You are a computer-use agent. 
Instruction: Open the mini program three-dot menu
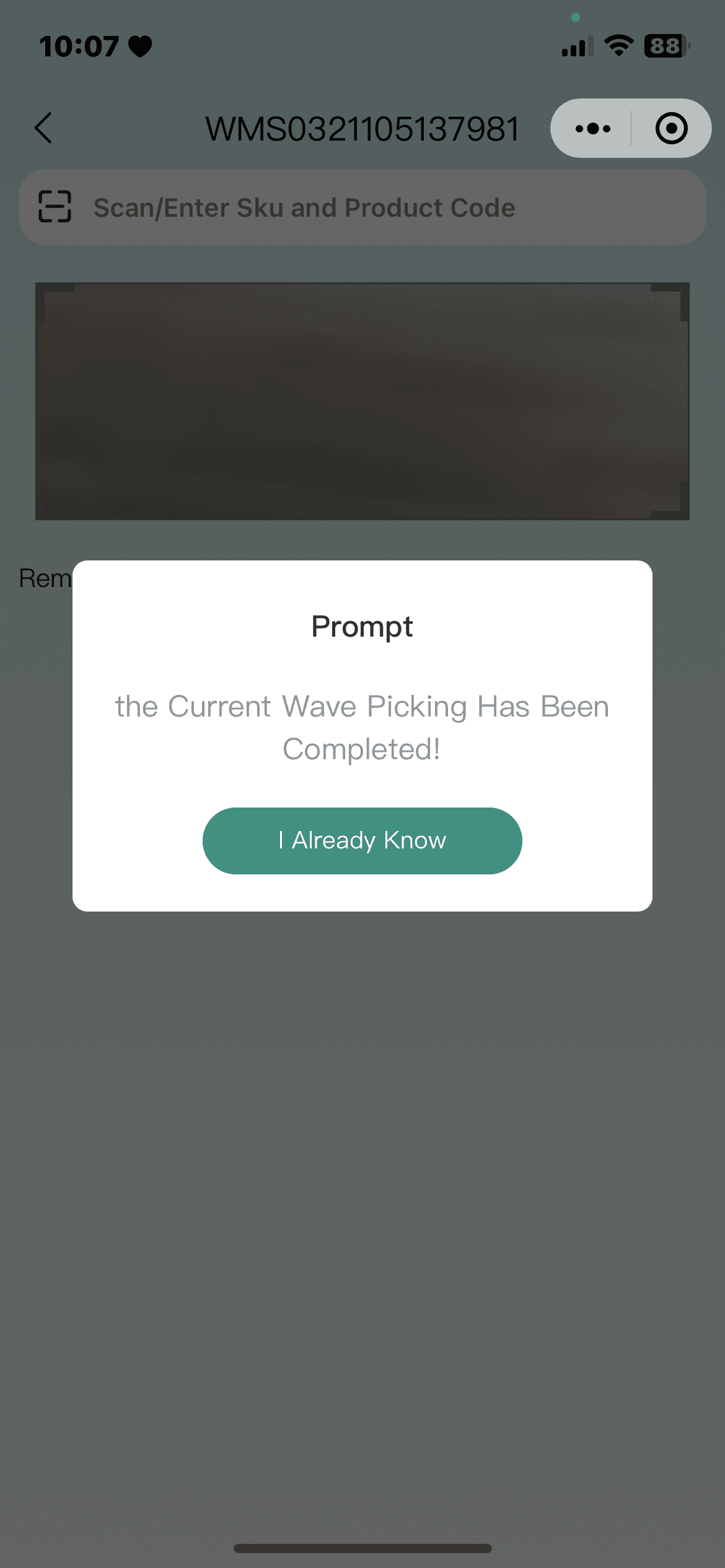coord(592,128)
